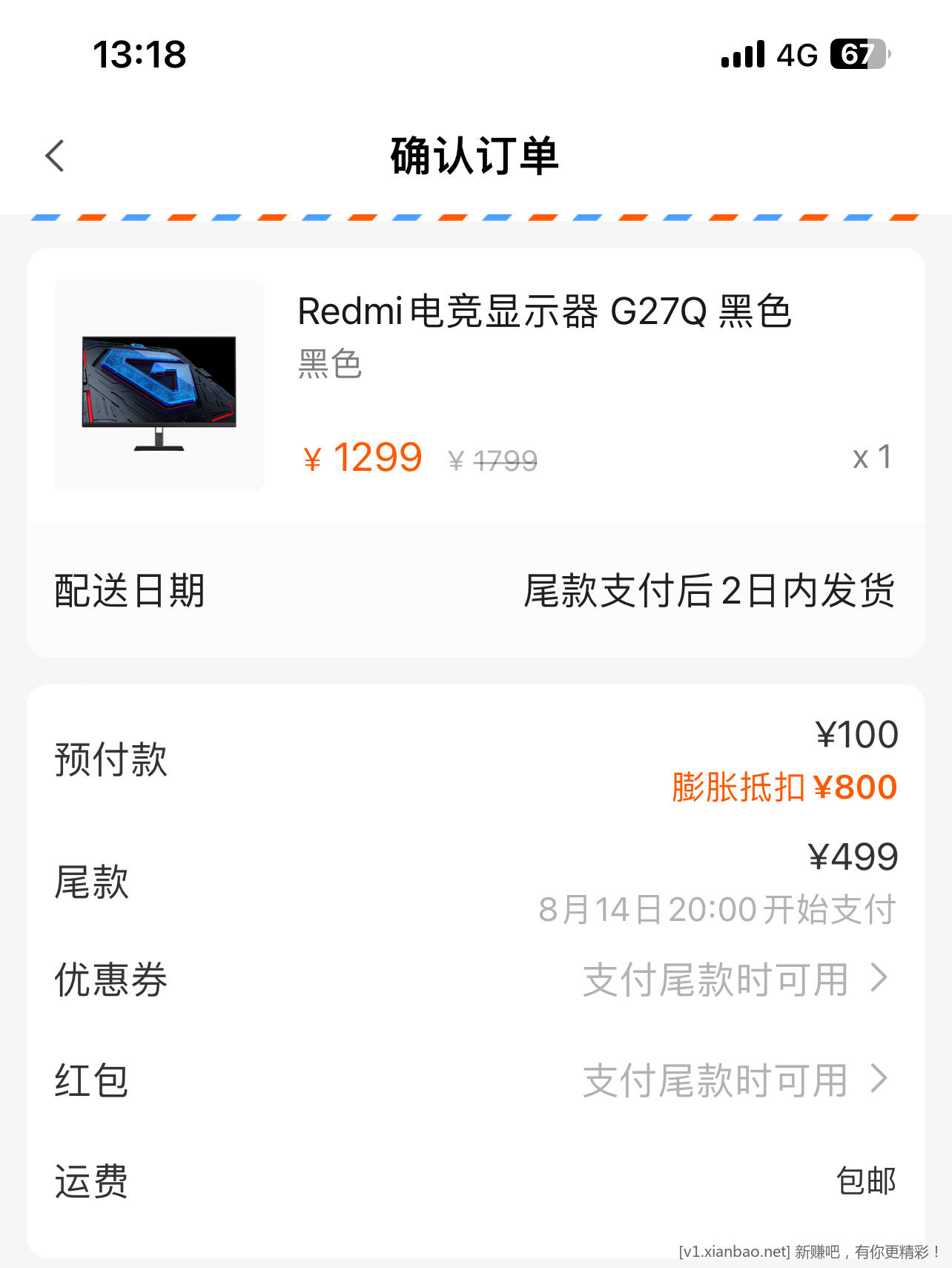Open the Redmi电竞显示器 G27Q product thumbnail
Image resolution: width=952 pixels, height=1268 pixels.
[159, 386]
